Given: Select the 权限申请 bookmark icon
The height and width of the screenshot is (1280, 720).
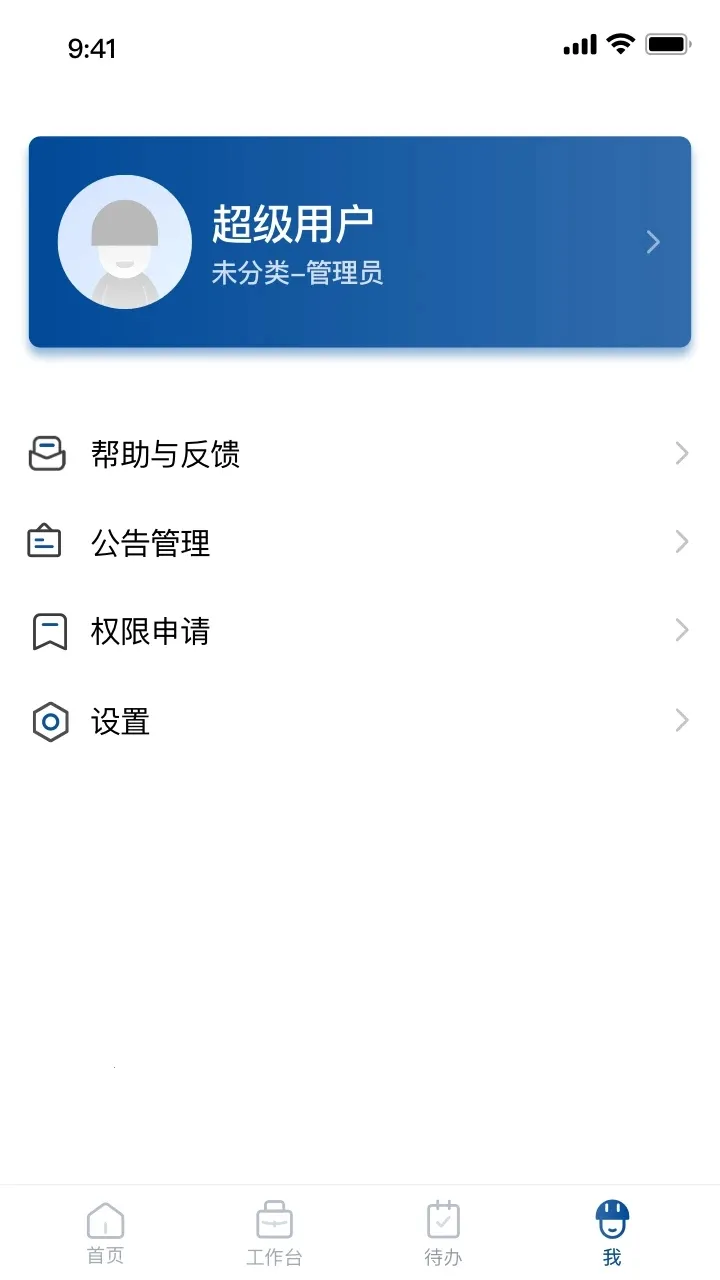Looking at the screenshot, I should [x=46, y=630].
